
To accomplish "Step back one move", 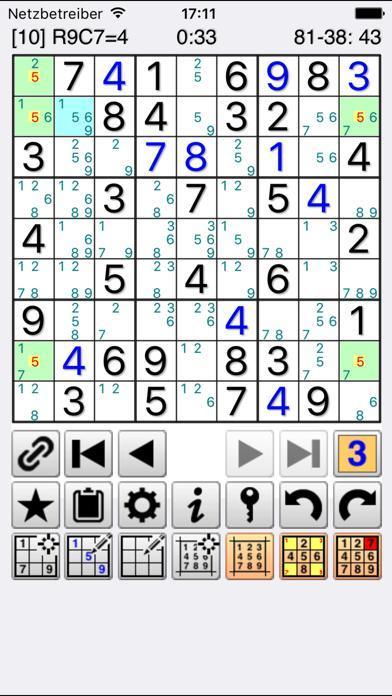I will click(142, 453).
